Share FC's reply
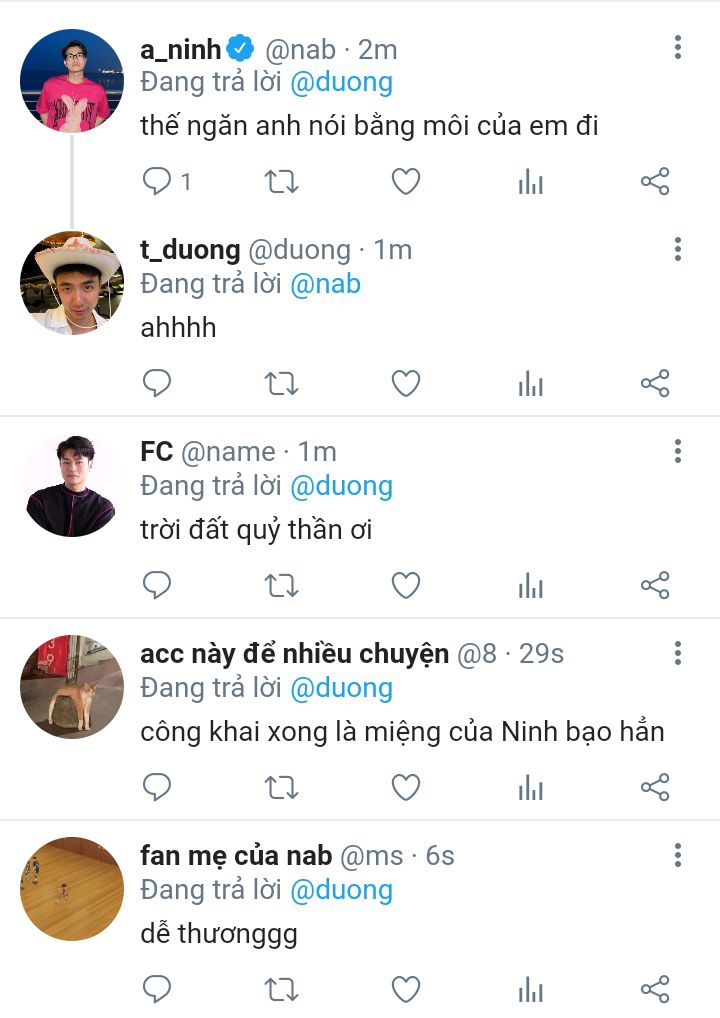 point(654,585)
